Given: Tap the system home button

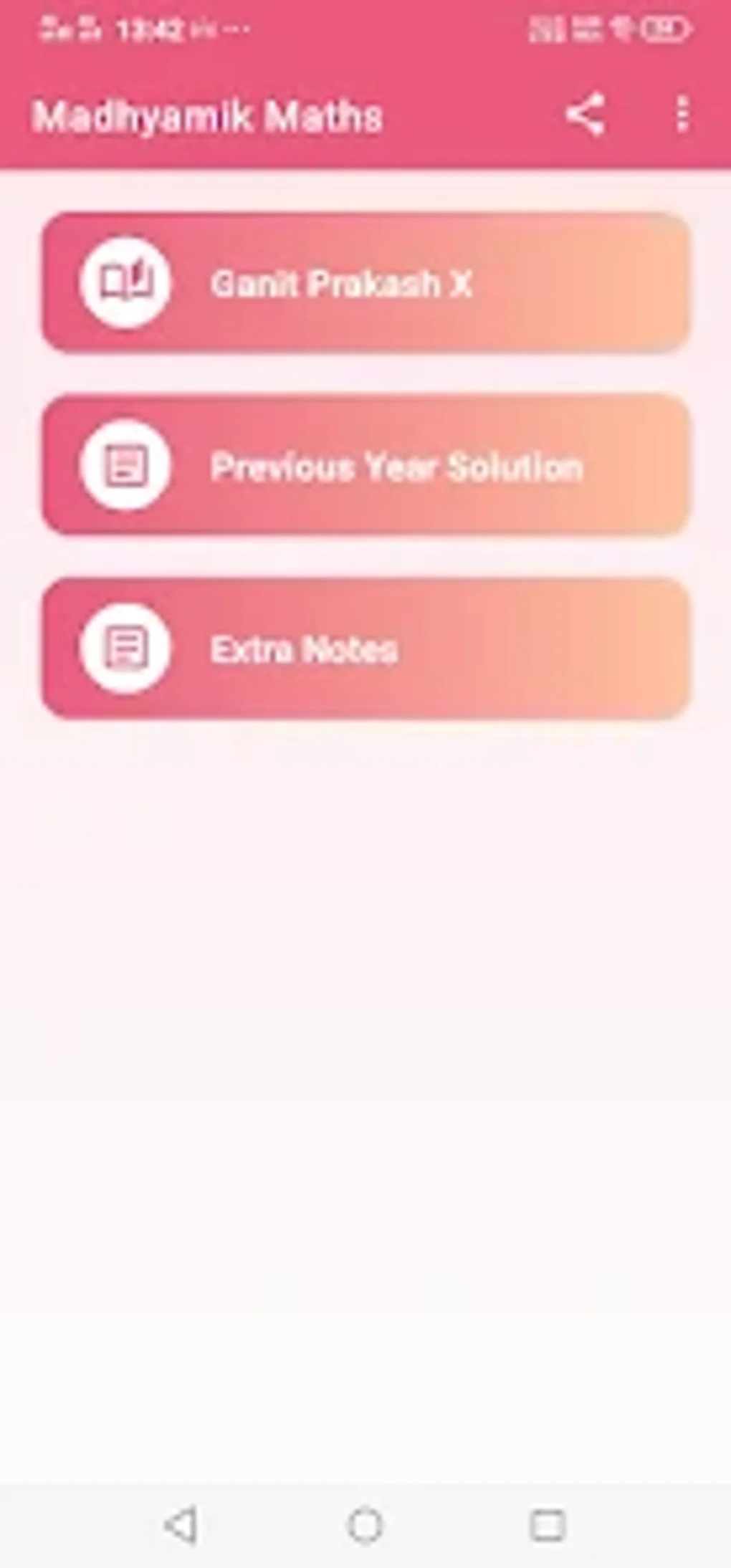Looking at the screenshot, I should (365, 1524).
